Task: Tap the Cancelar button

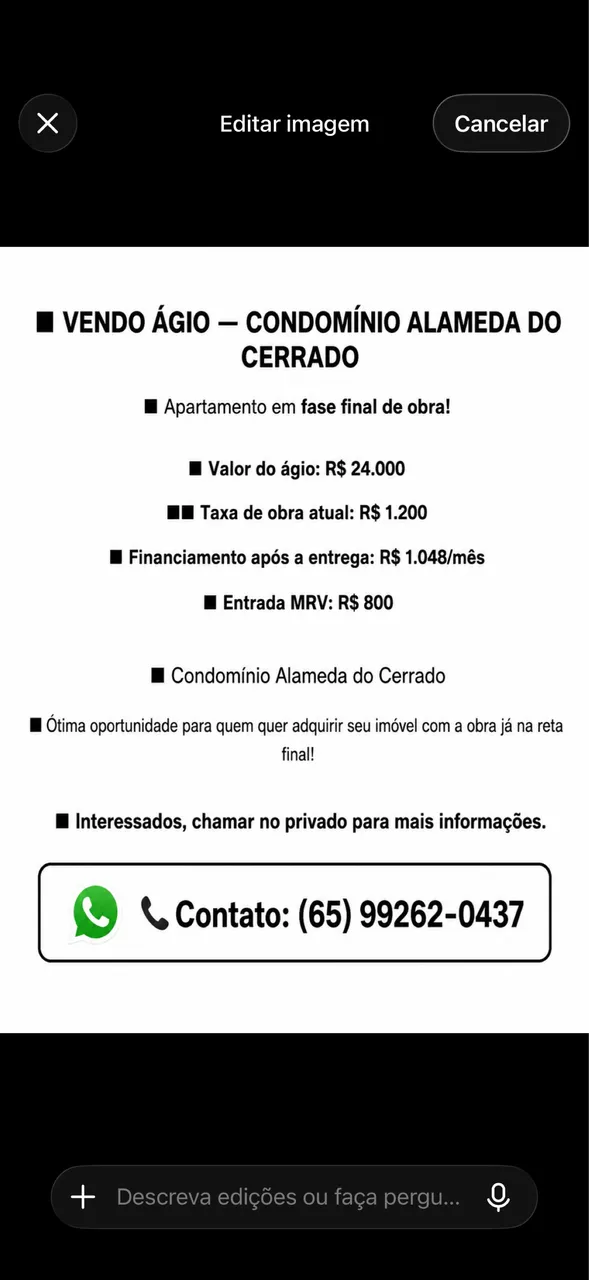Action: 501,123
